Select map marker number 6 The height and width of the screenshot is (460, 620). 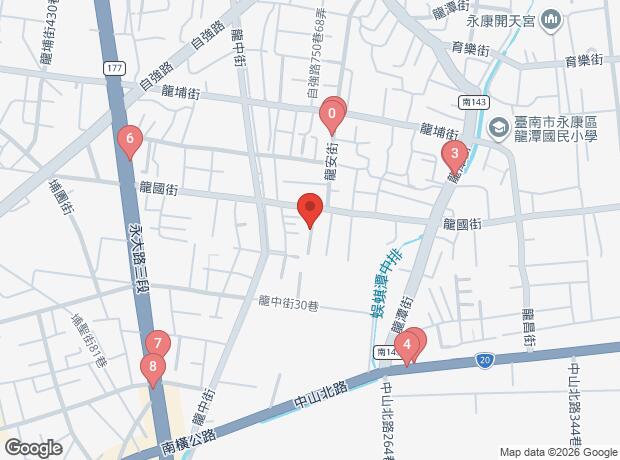(x=128, y=142)
